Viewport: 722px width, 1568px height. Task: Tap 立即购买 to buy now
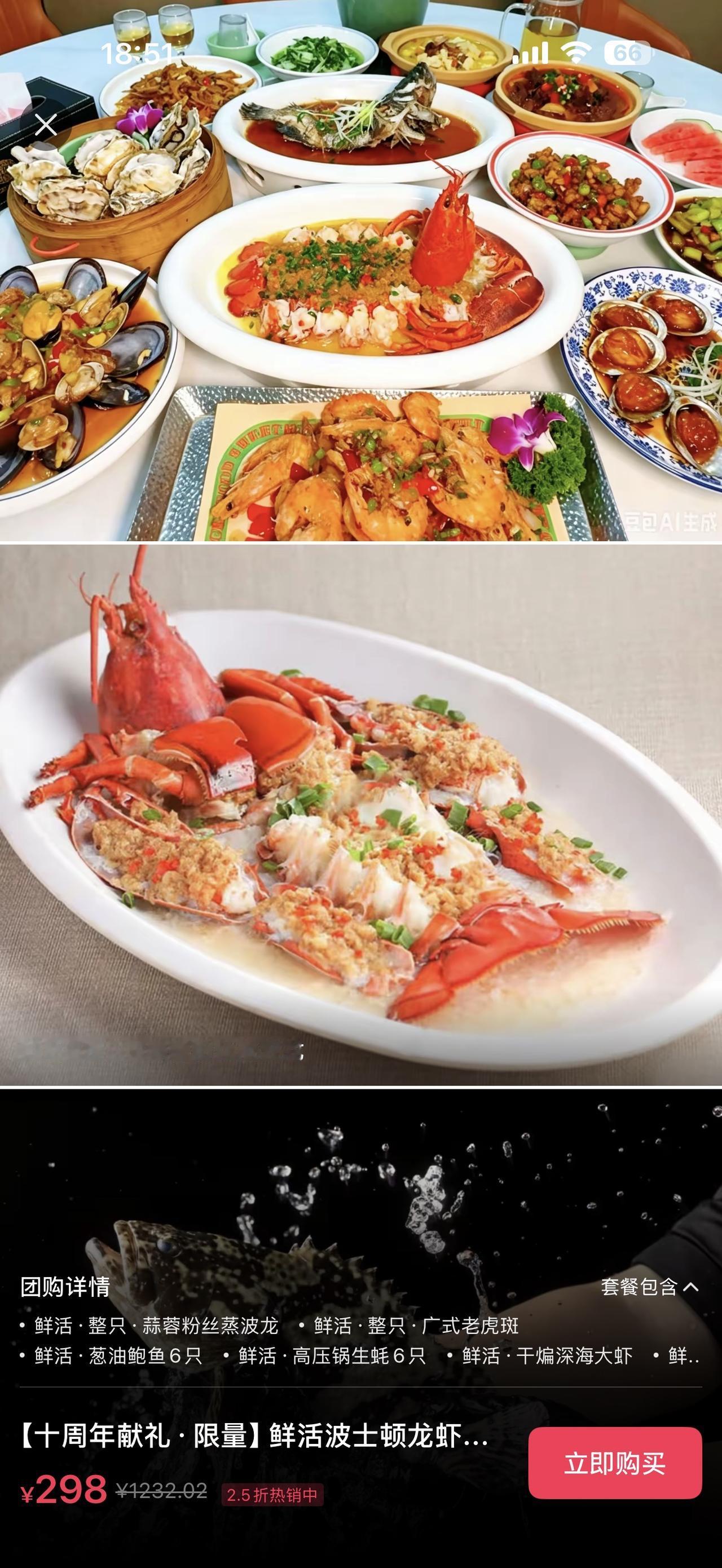(615, 1463)
